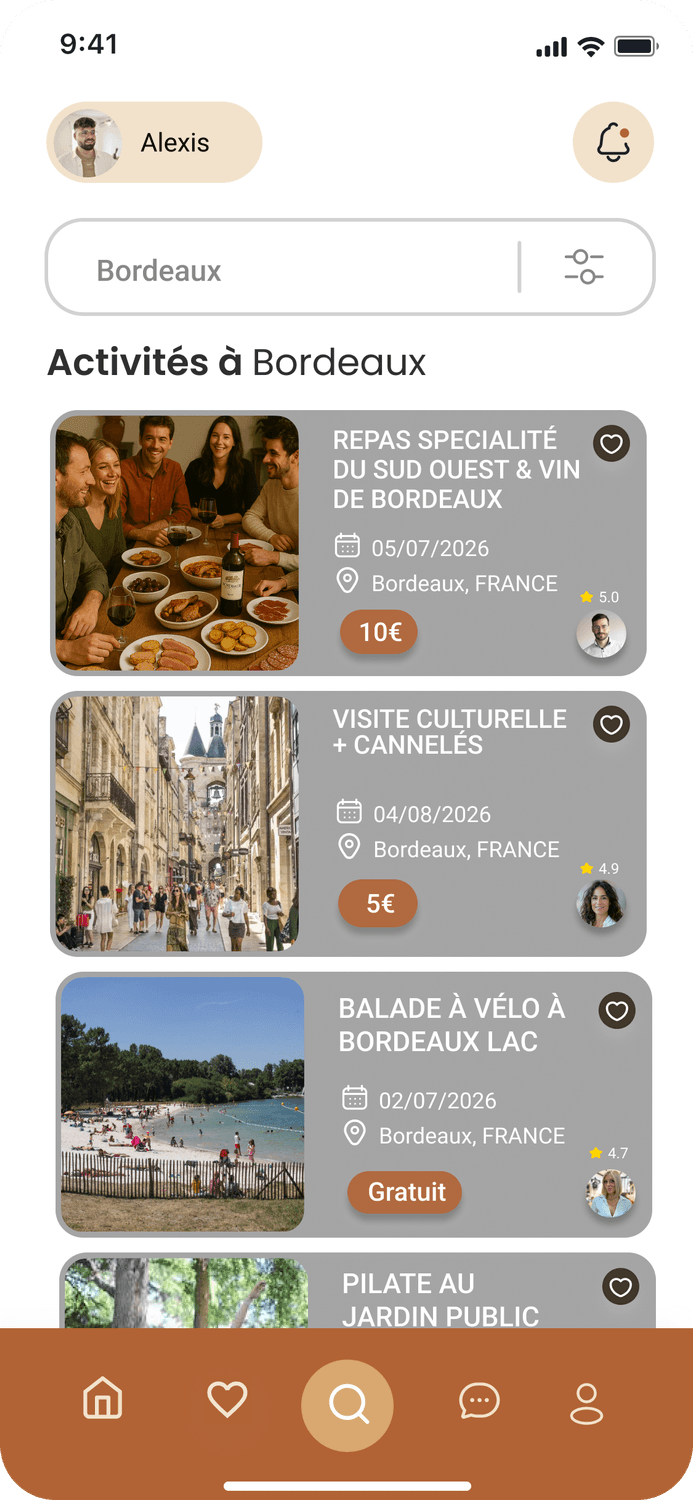View the host of the Visite Culturelle activity
The image size is (693, 1500).
click(601, 905)
